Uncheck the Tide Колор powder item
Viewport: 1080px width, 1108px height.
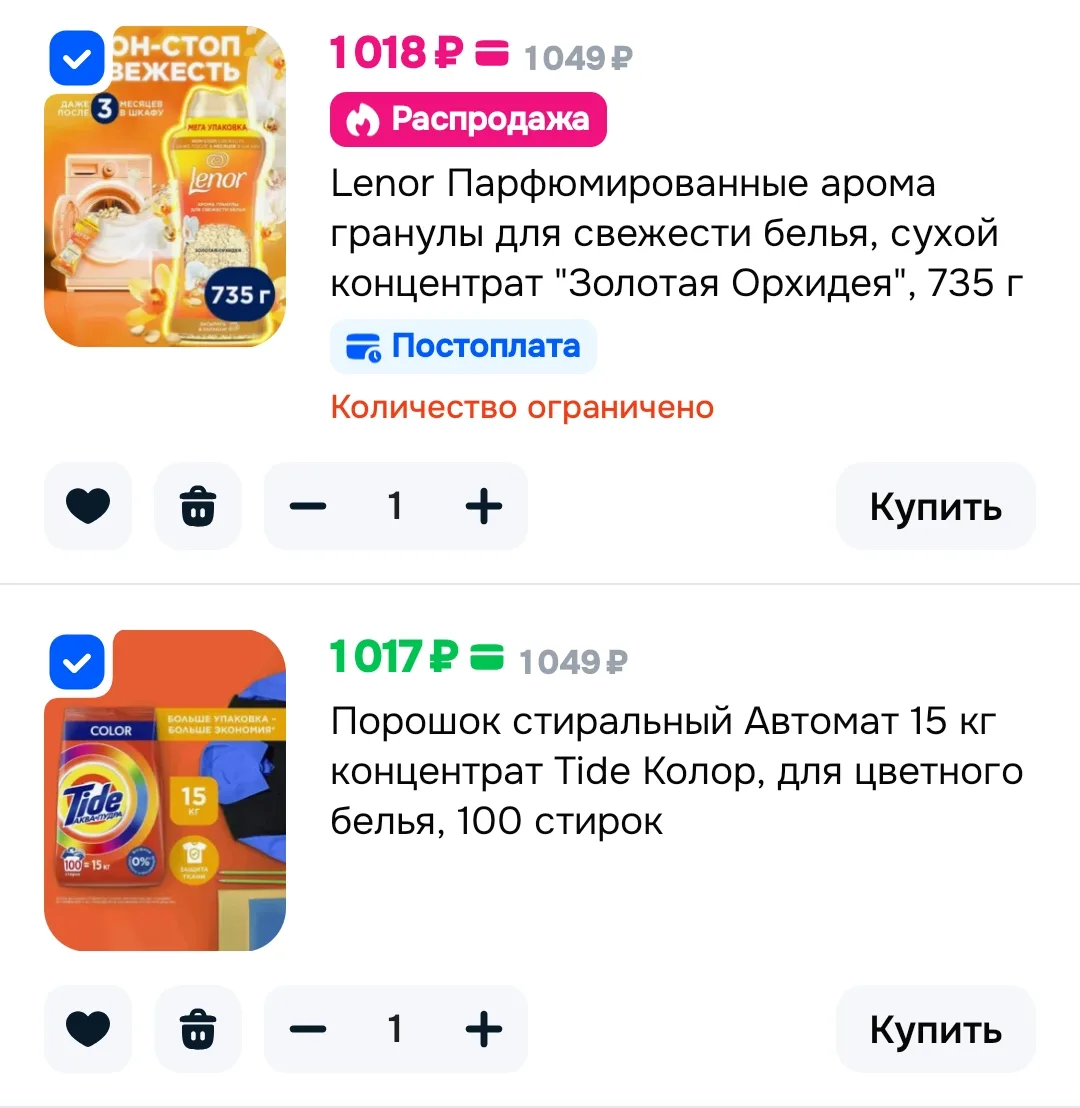tap(77, 661)
